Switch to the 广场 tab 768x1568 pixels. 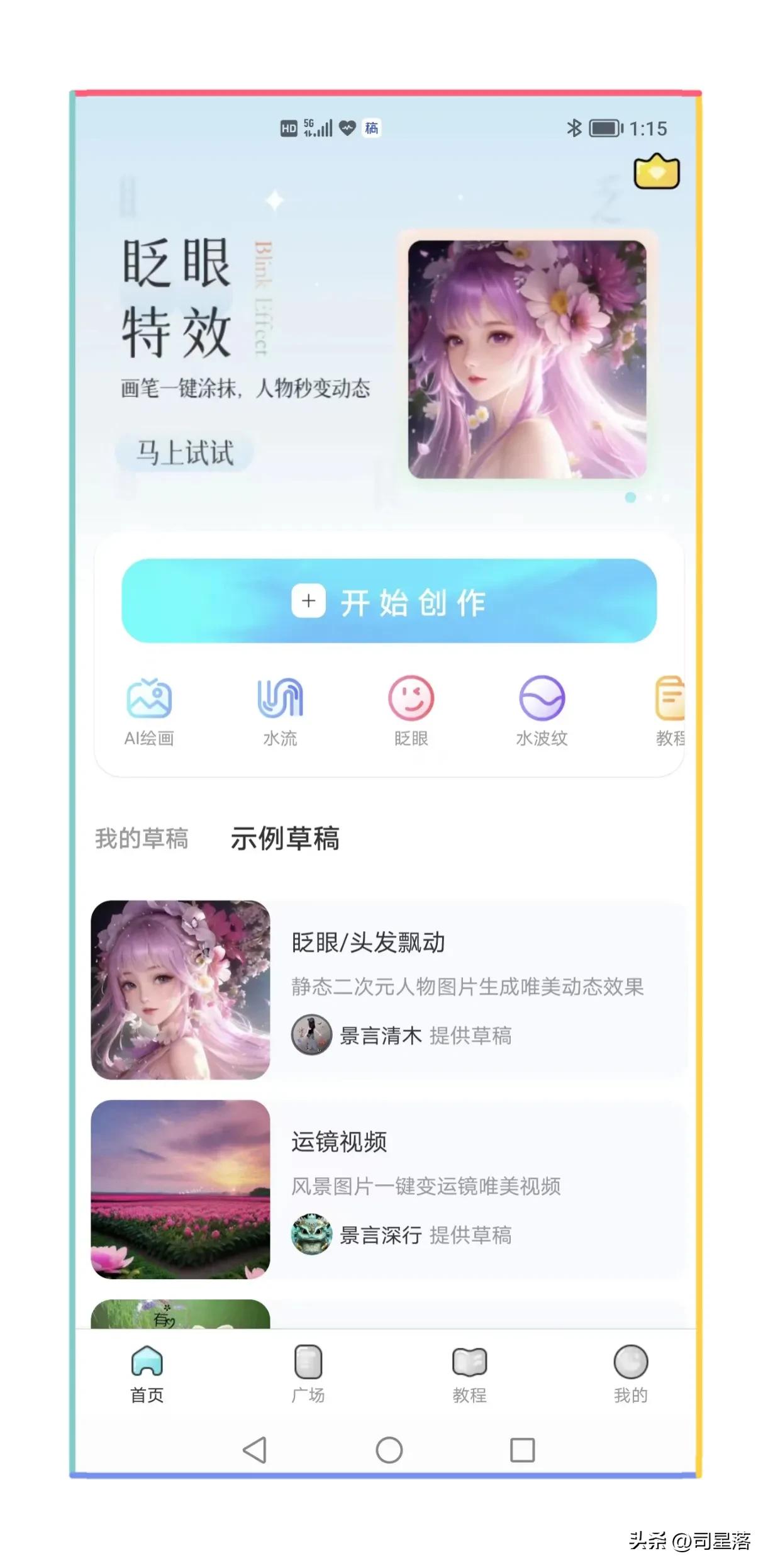(308, 1374)
